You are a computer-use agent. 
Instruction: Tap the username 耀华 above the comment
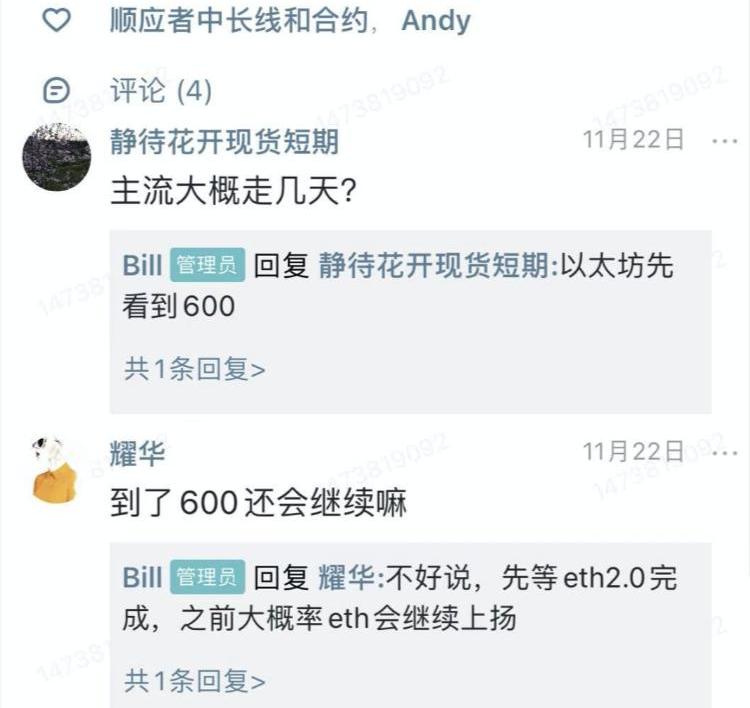pos(138,453)
